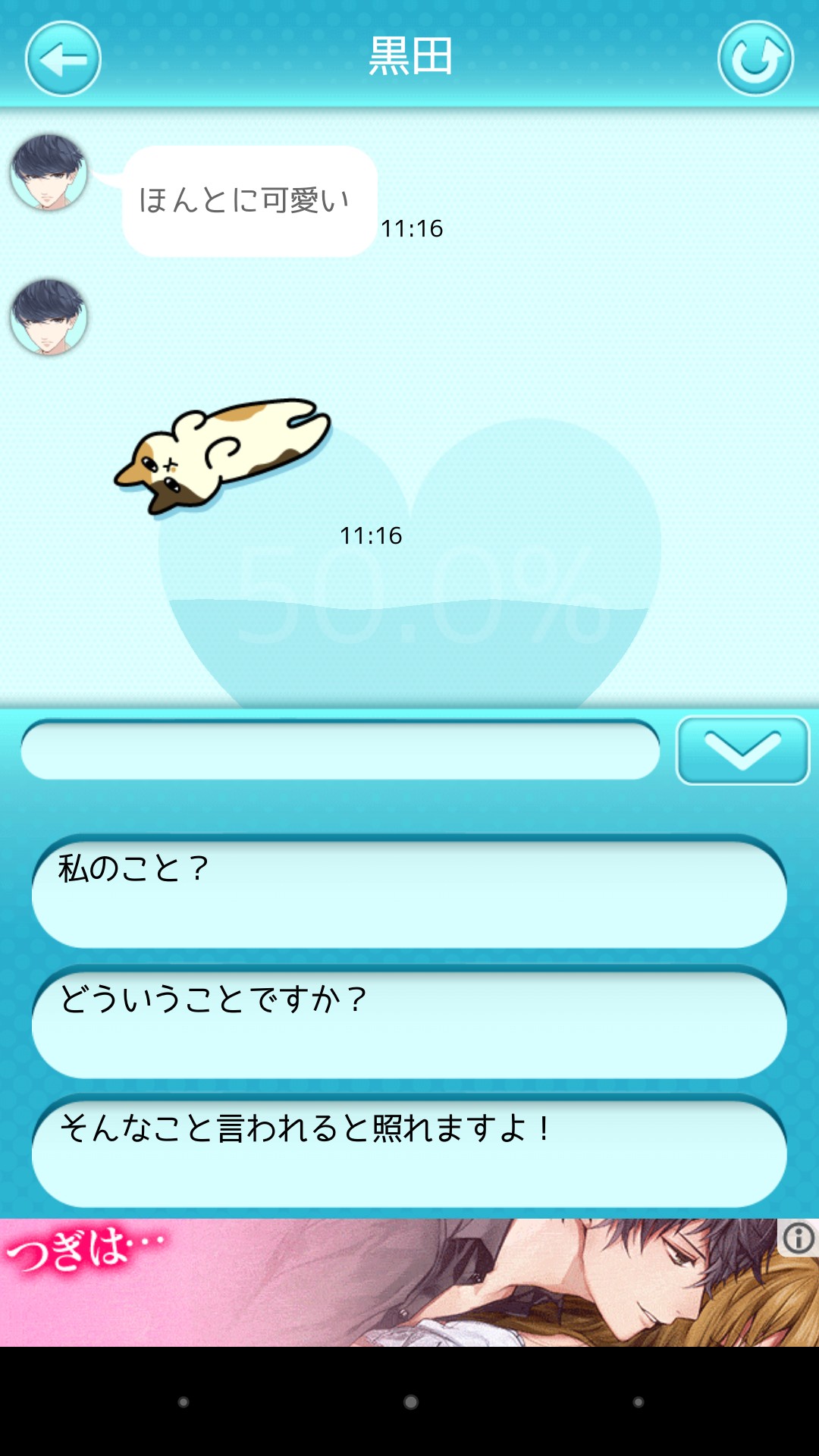
Task: Tap the system home button
Action: click(x=410, y=1402)
